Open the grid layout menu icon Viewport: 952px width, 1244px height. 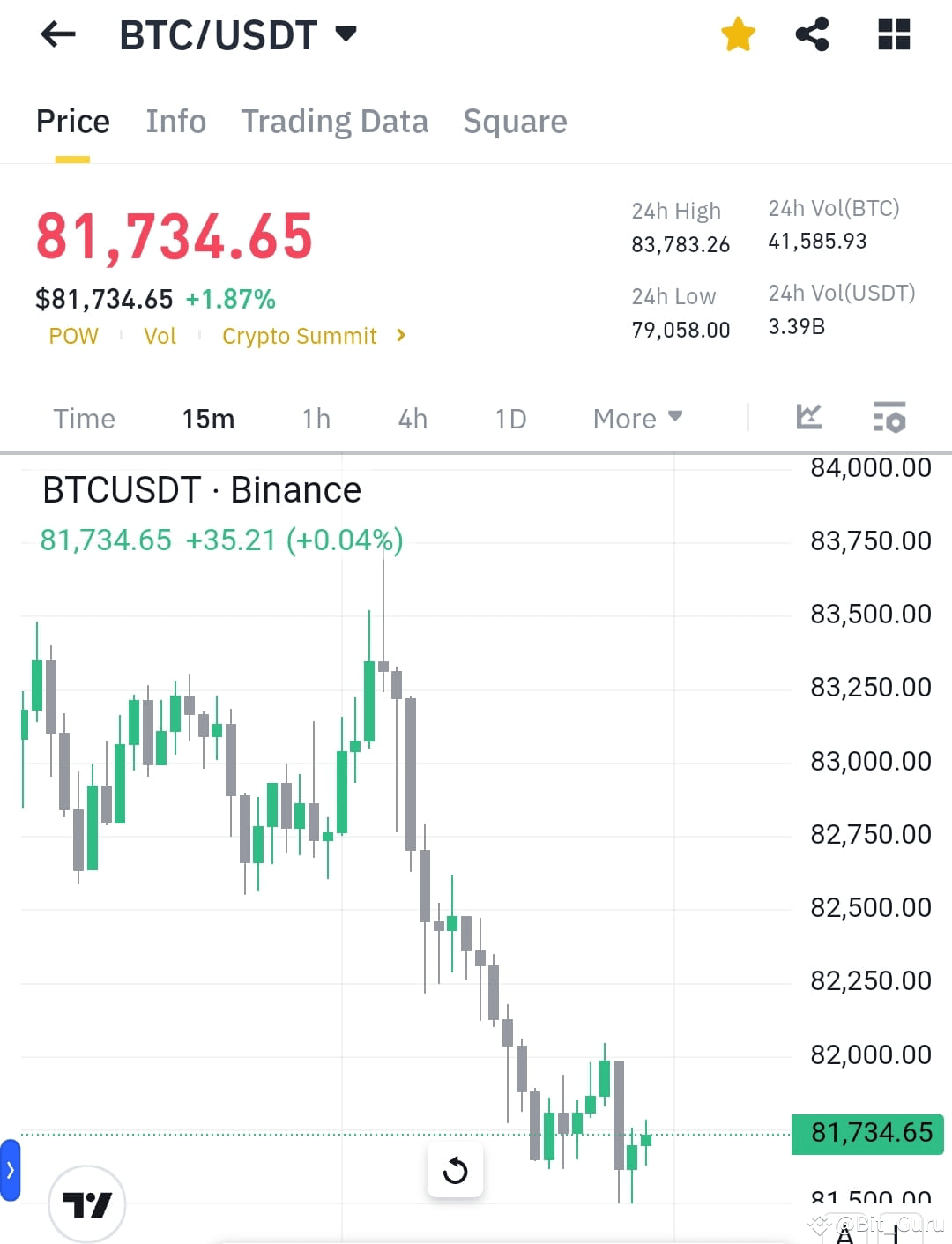pyautogui.click(x=893, y=34)
